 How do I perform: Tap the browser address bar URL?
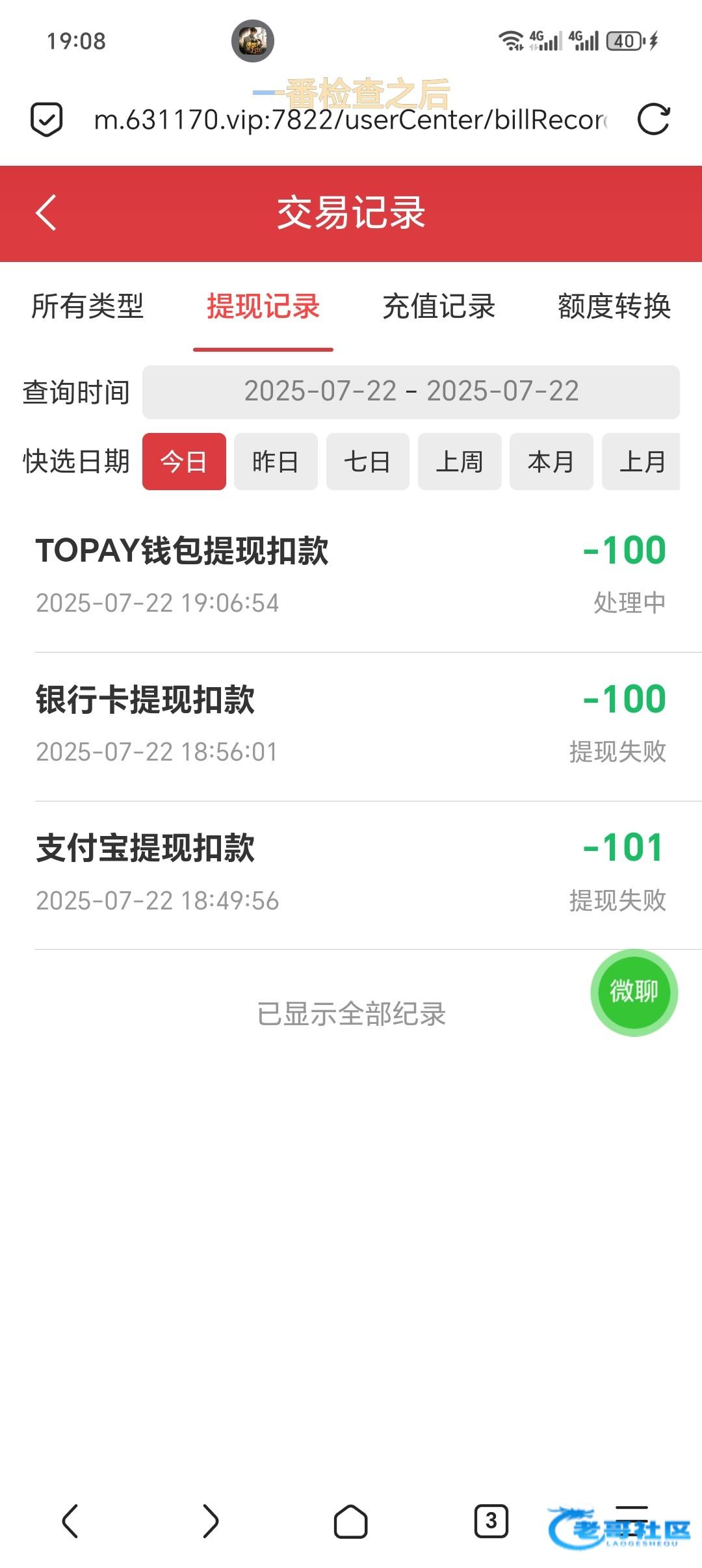pos(351,120)
